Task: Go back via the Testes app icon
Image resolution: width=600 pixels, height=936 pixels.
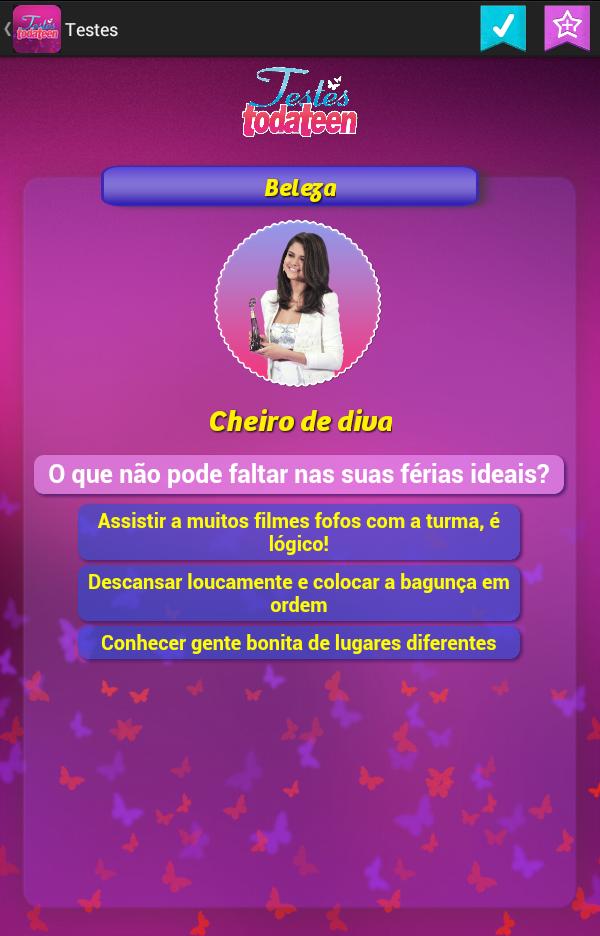Action: [x=36, y=29]
